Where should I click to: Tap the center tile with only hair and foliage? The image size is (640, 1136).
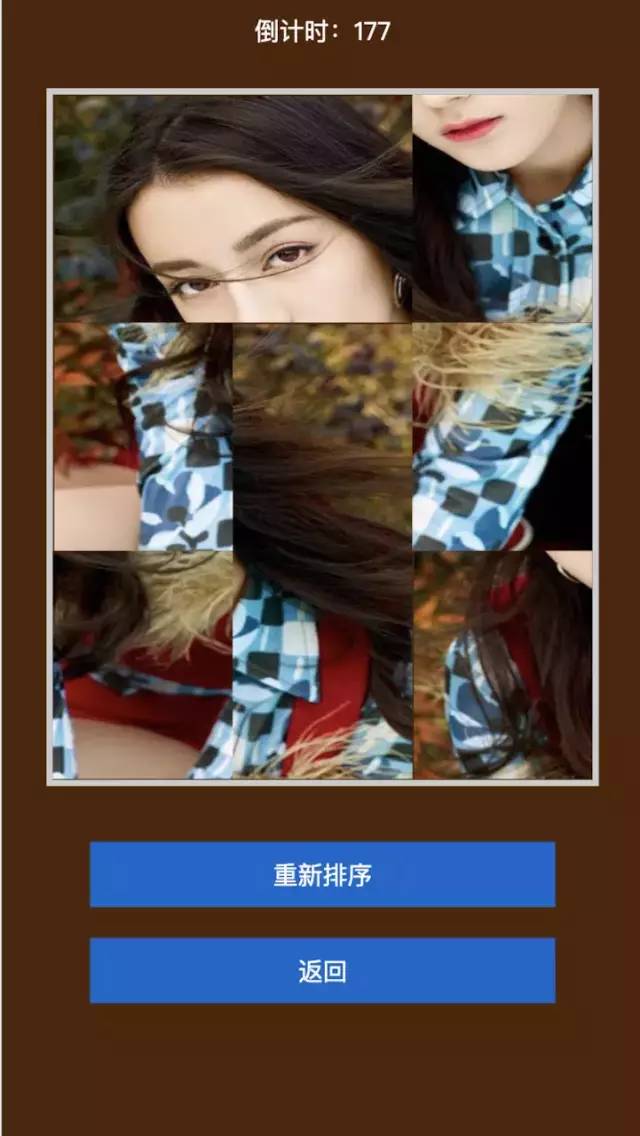tap(323, 437)
